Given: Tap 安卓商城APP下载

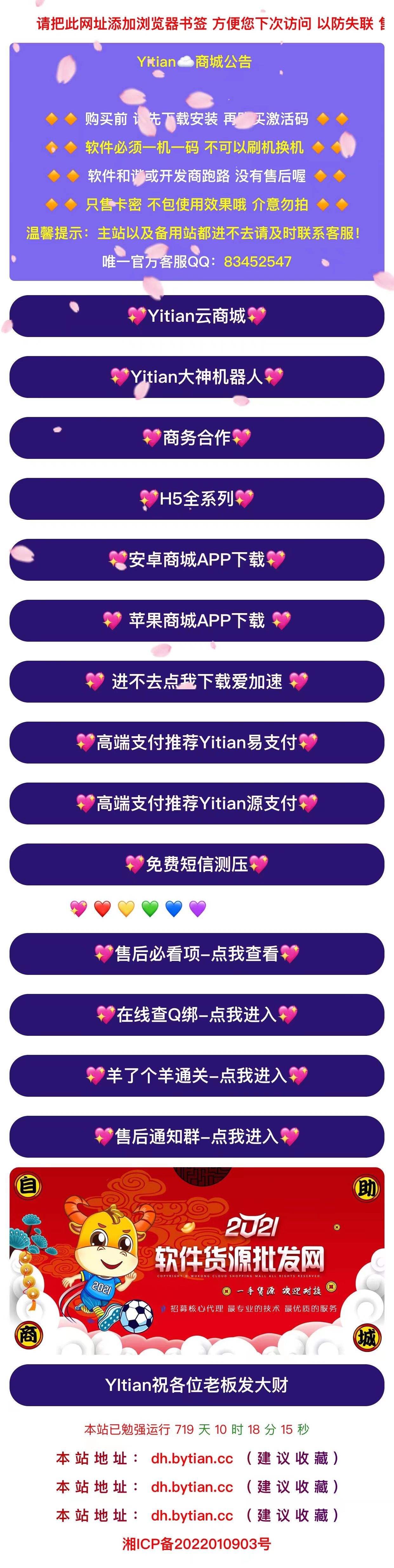Looking at the screenshot, I should [197, 559].
